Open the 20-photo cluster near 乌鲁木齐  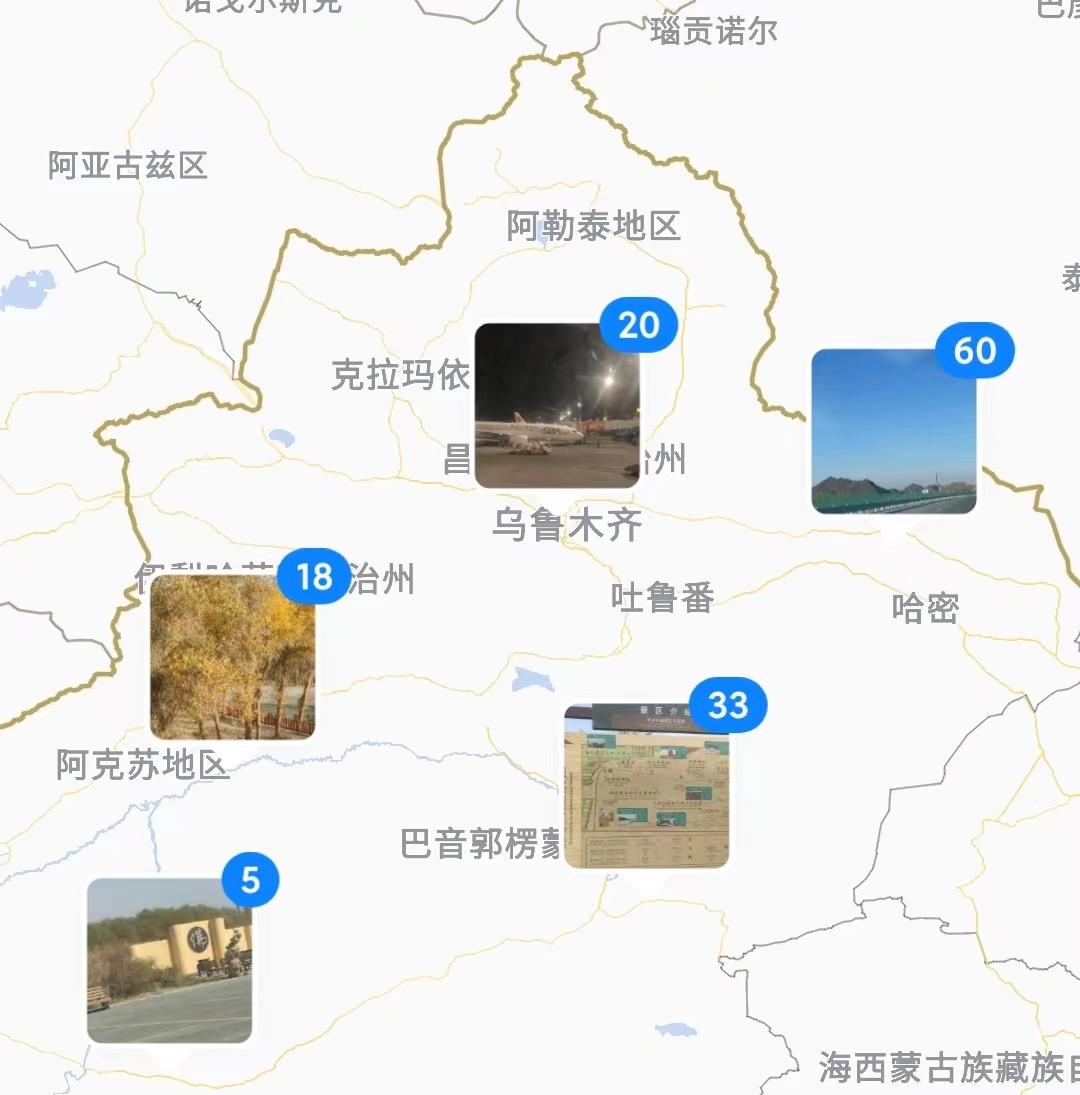click(x=557, y=405)
